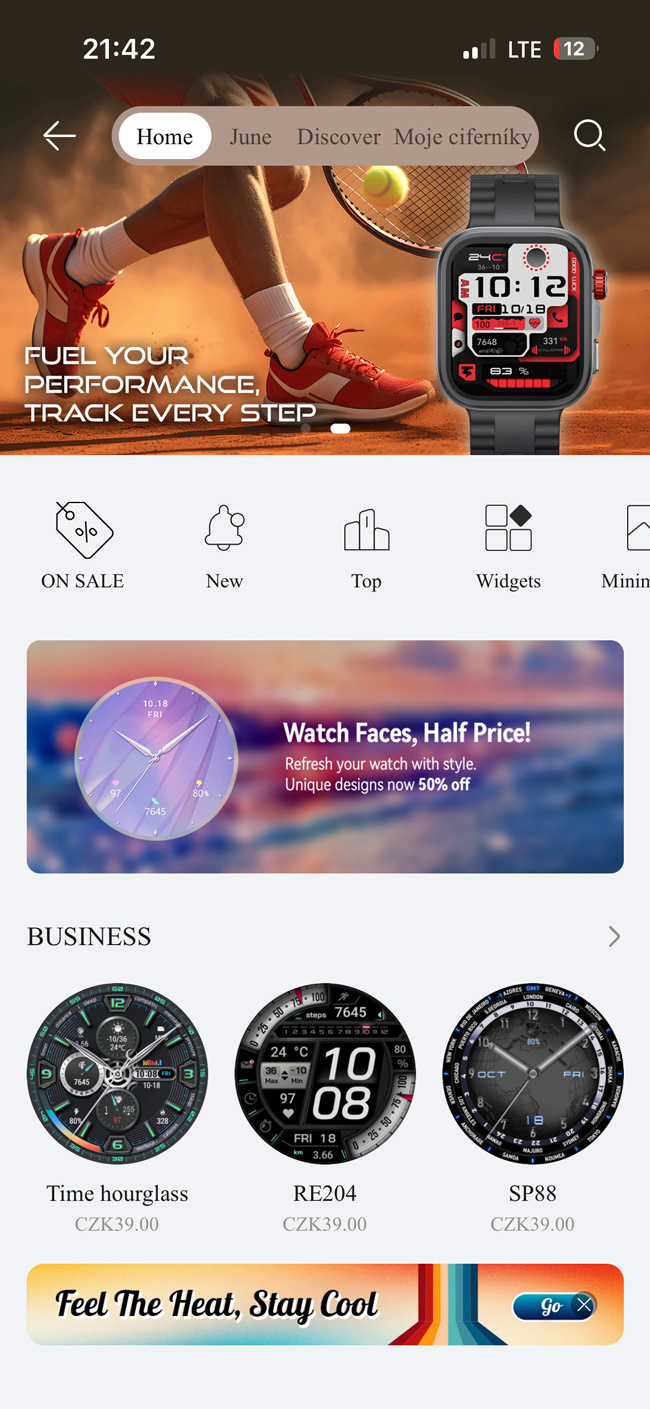Open the Top category
The height and width of the screenshot is (1409, 650).
click(366, 545)
